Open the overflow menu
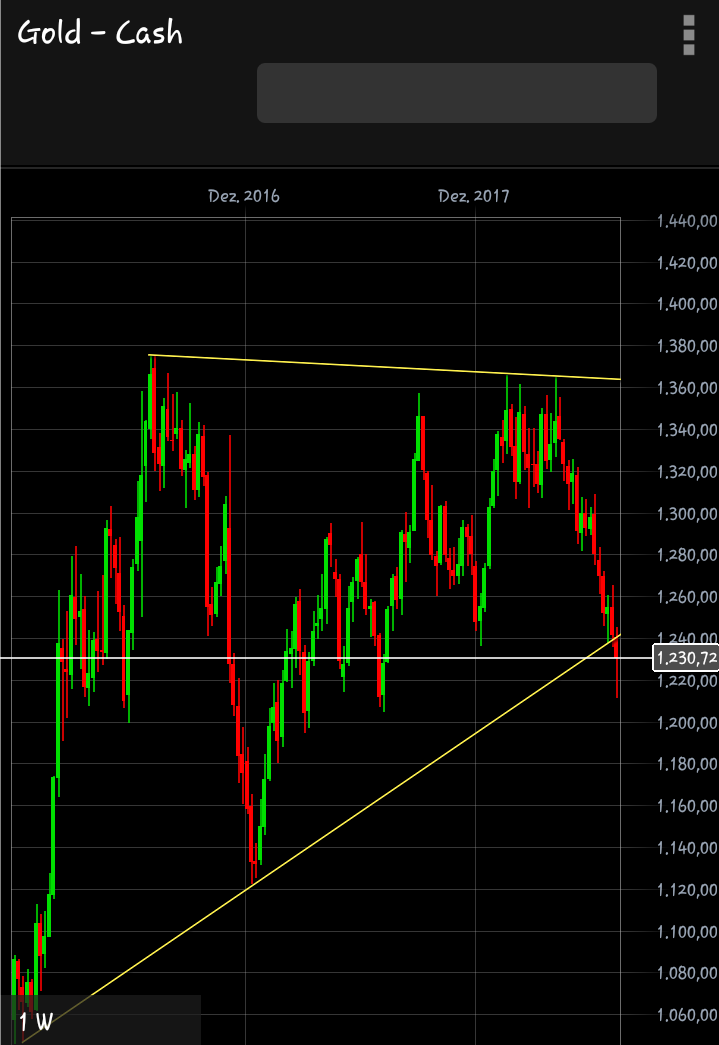 tap(688, 35)
